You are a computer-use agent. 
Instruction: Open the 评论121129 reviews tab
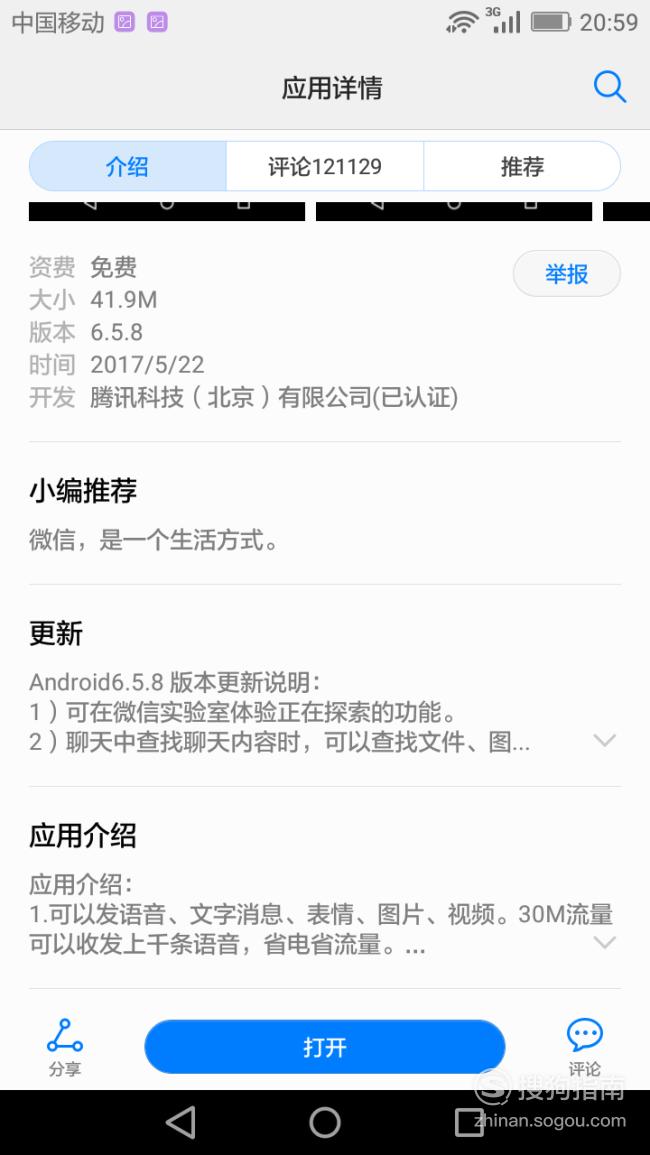coord(325,166)
